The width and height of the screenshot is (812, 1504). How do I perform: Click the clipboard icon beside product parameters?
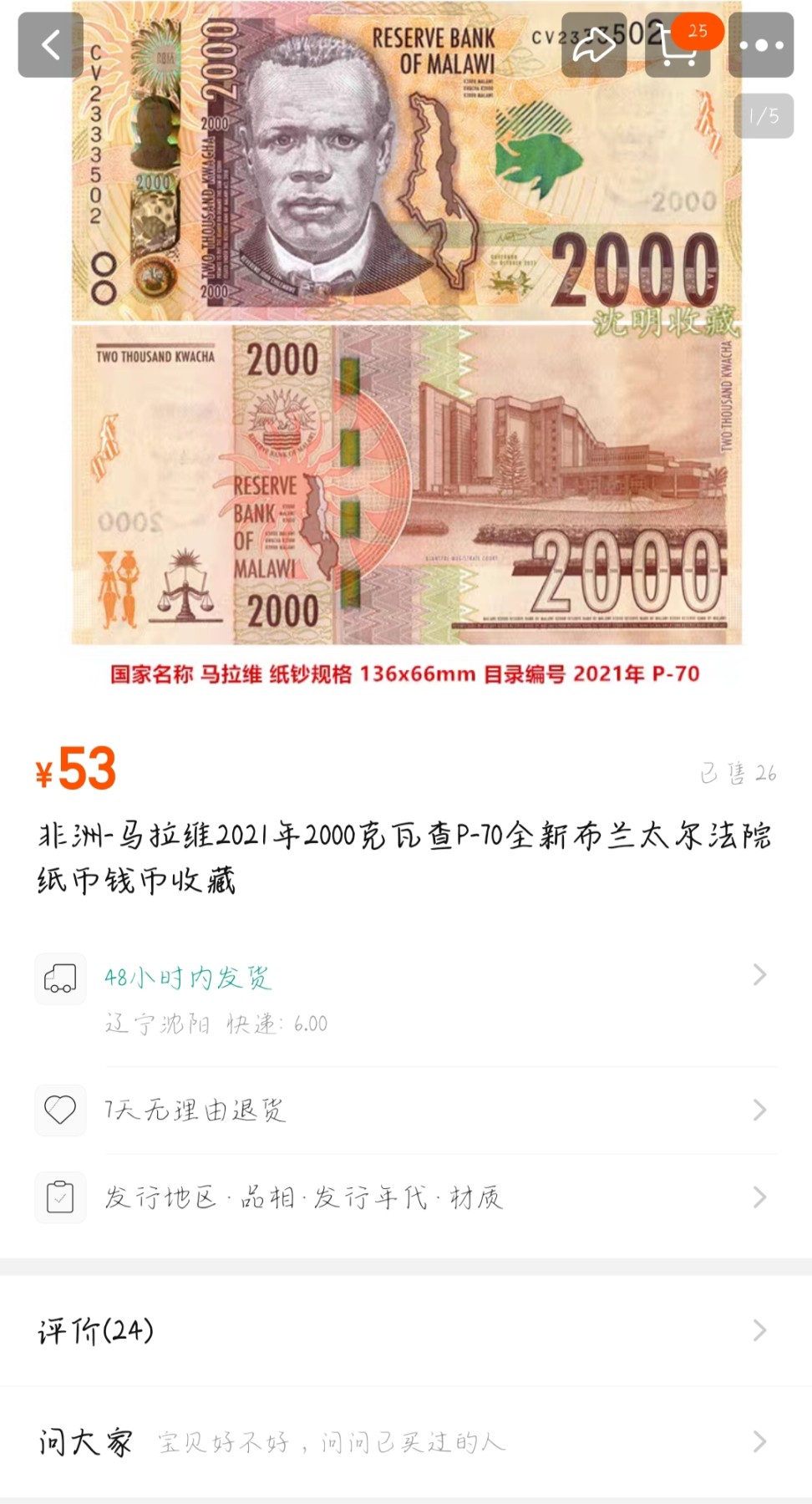[x=59, y=1197]
